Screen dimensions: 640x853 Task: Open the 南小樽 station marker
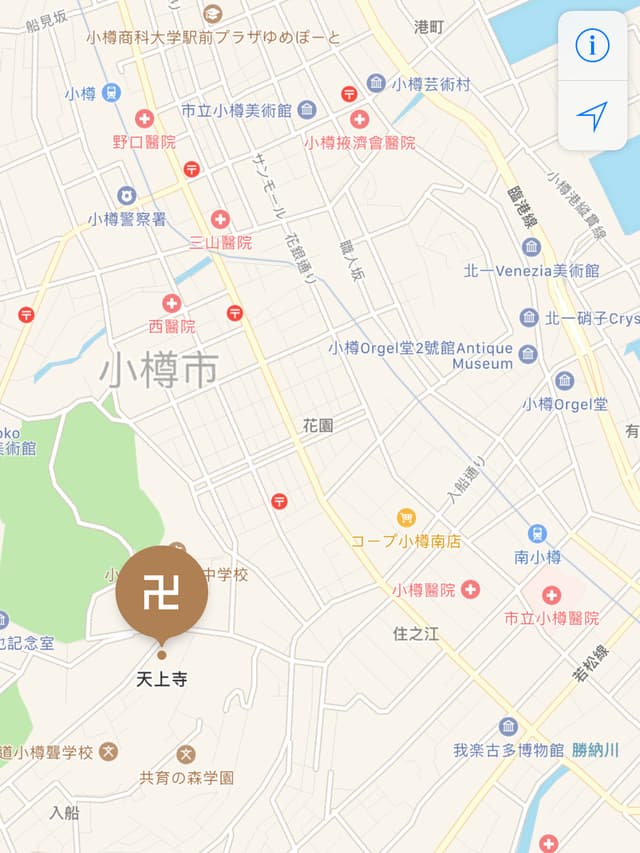537,534
